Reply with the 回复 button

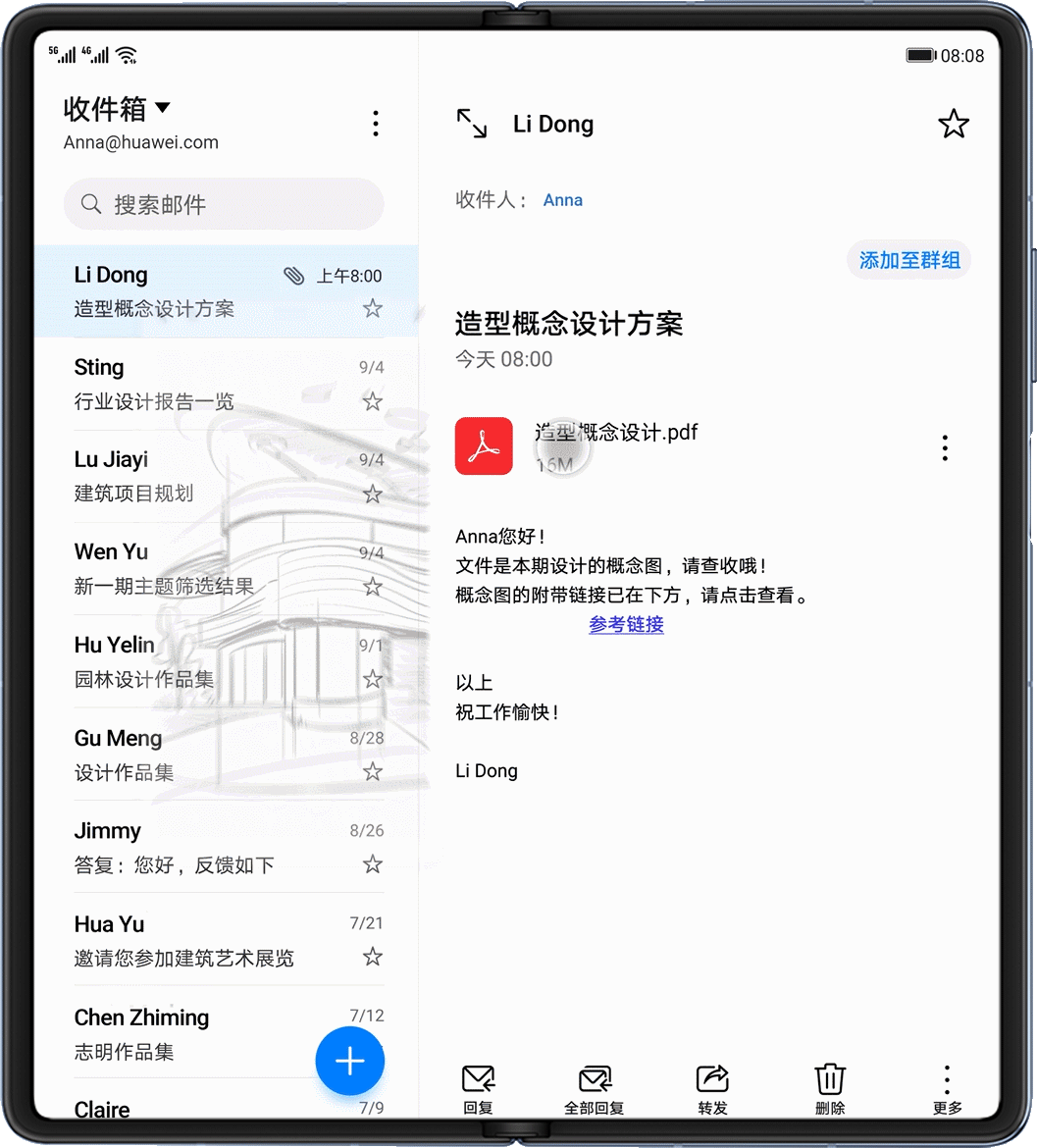tap(478, 1088)
